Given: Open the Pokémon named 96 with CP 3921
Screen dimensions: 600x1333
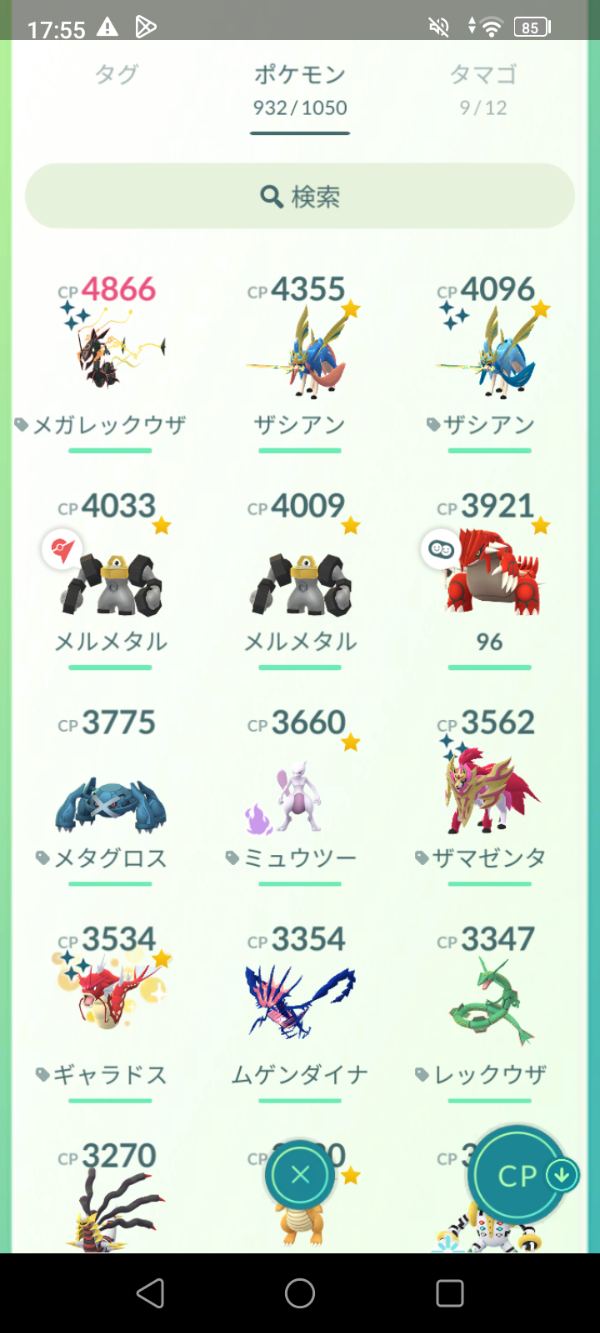Looking at the screenshot, I should coord(490,580).
